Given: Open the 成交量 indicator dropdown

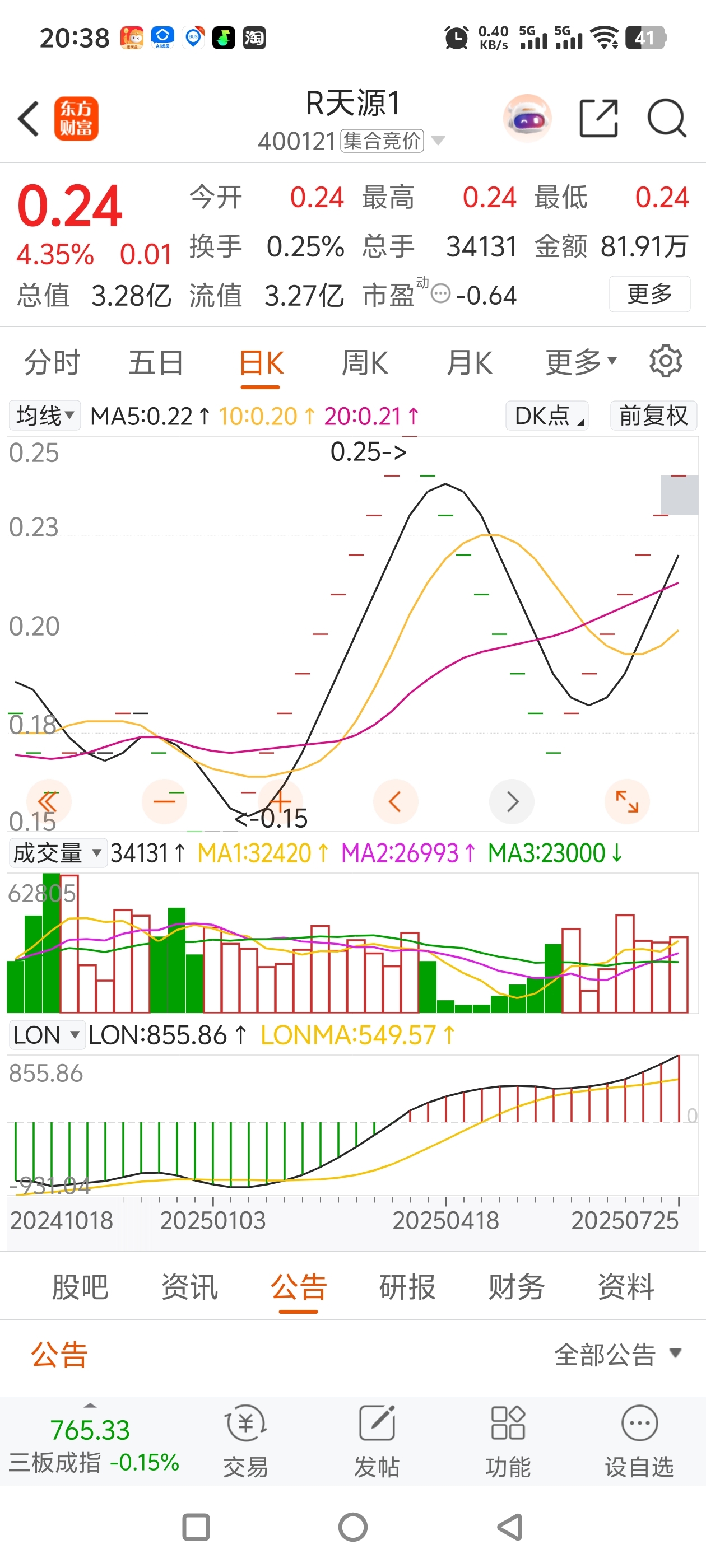Looking at the screenshot, I should pos(57,853).
